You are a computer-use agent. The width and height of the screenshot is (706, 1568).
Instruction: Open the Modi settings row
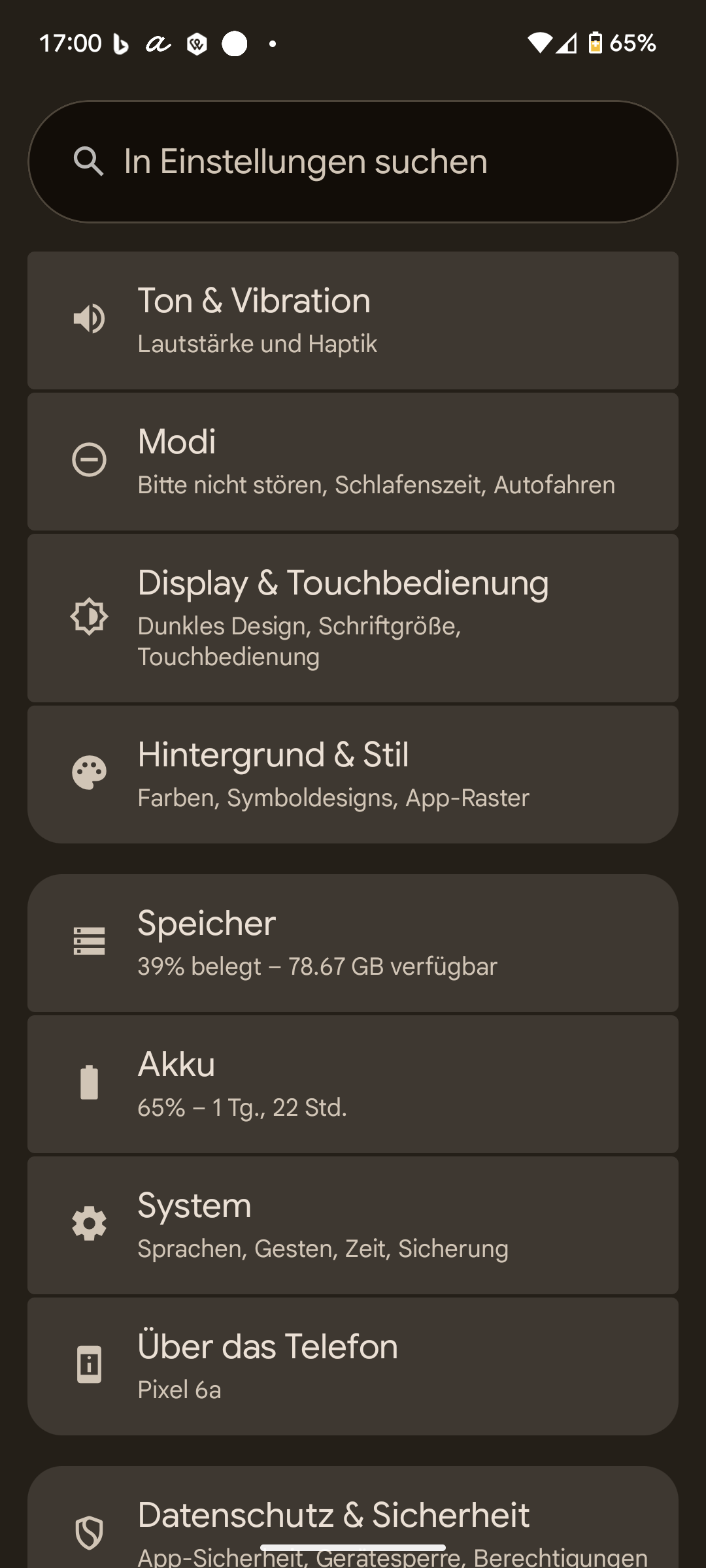tap(353, 461)
